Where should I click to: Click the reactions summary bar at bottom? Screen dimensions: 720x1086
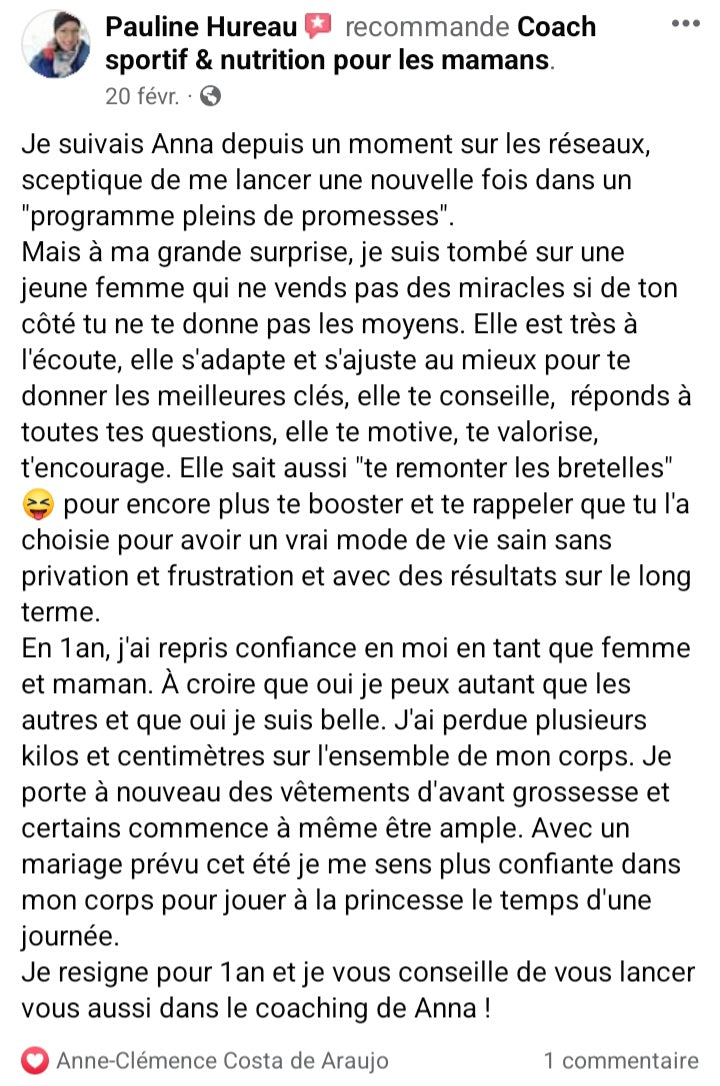(x=360, y=1060)
